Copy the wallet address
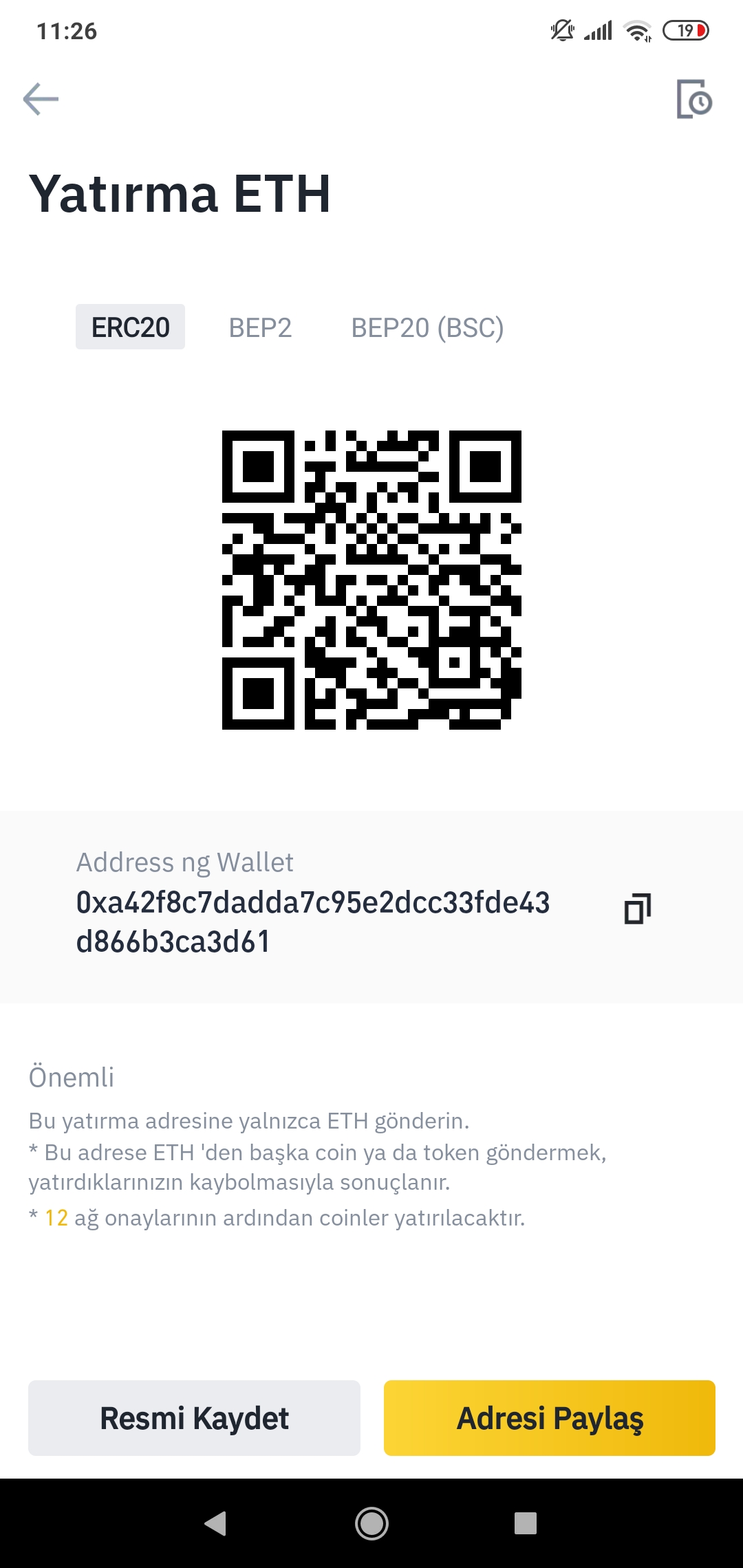This screenshot has width=743, height=1568. click(637, 908)
